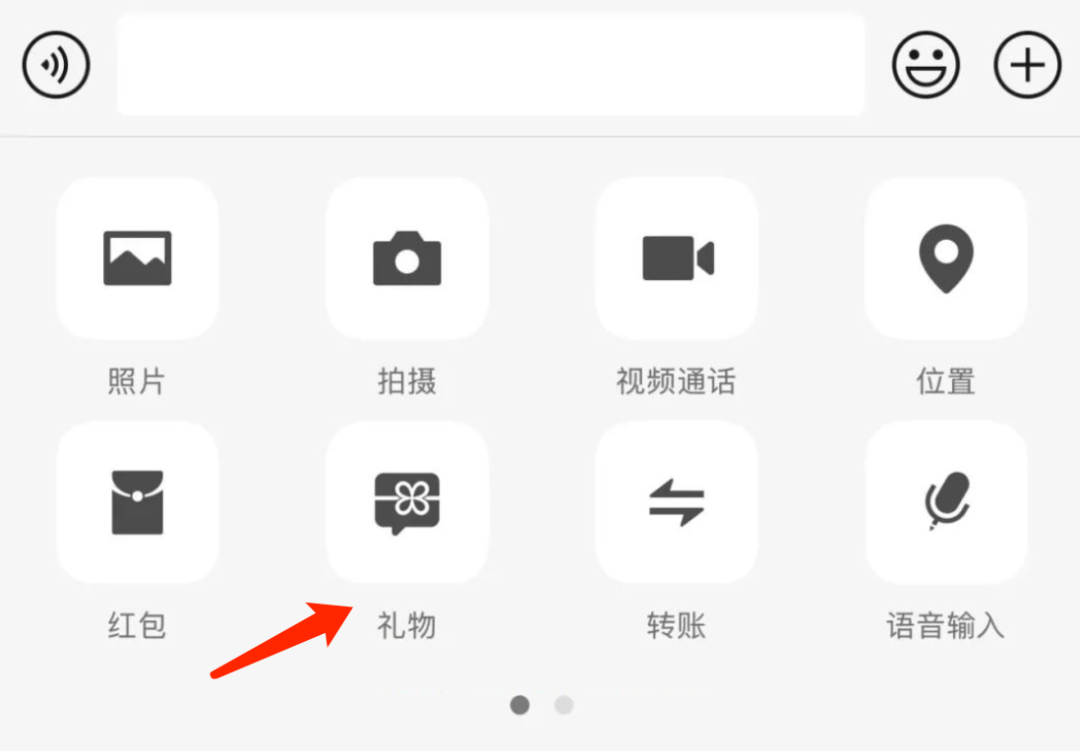Viewport: 1080px width, 751px height.
Task: Activate 语音输入 voice typing
Action: pos(946,502)
